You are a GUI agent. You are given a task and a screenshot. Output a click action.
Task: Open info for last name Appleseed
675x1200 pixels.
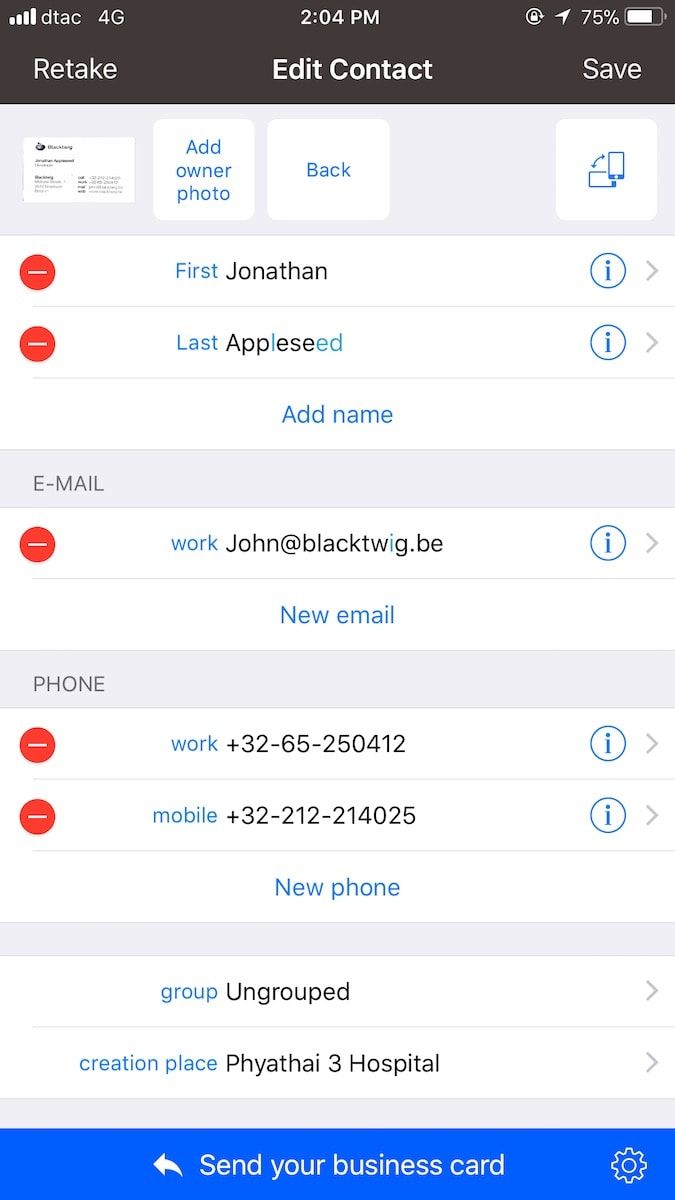tap(607, 343)
